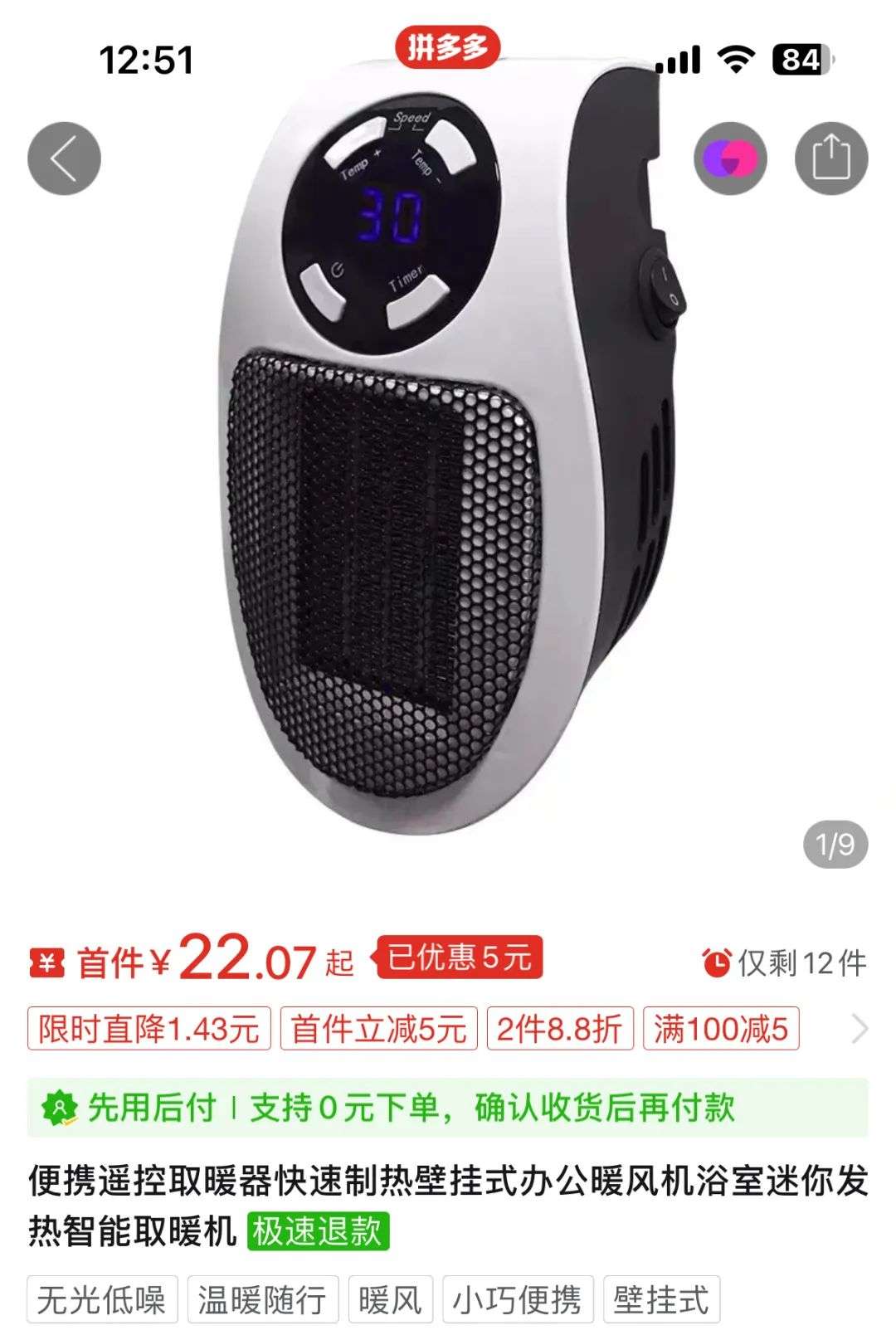Screen dimensions: 896x1335
Task: Share this product listing
Action: click(830, 158)
